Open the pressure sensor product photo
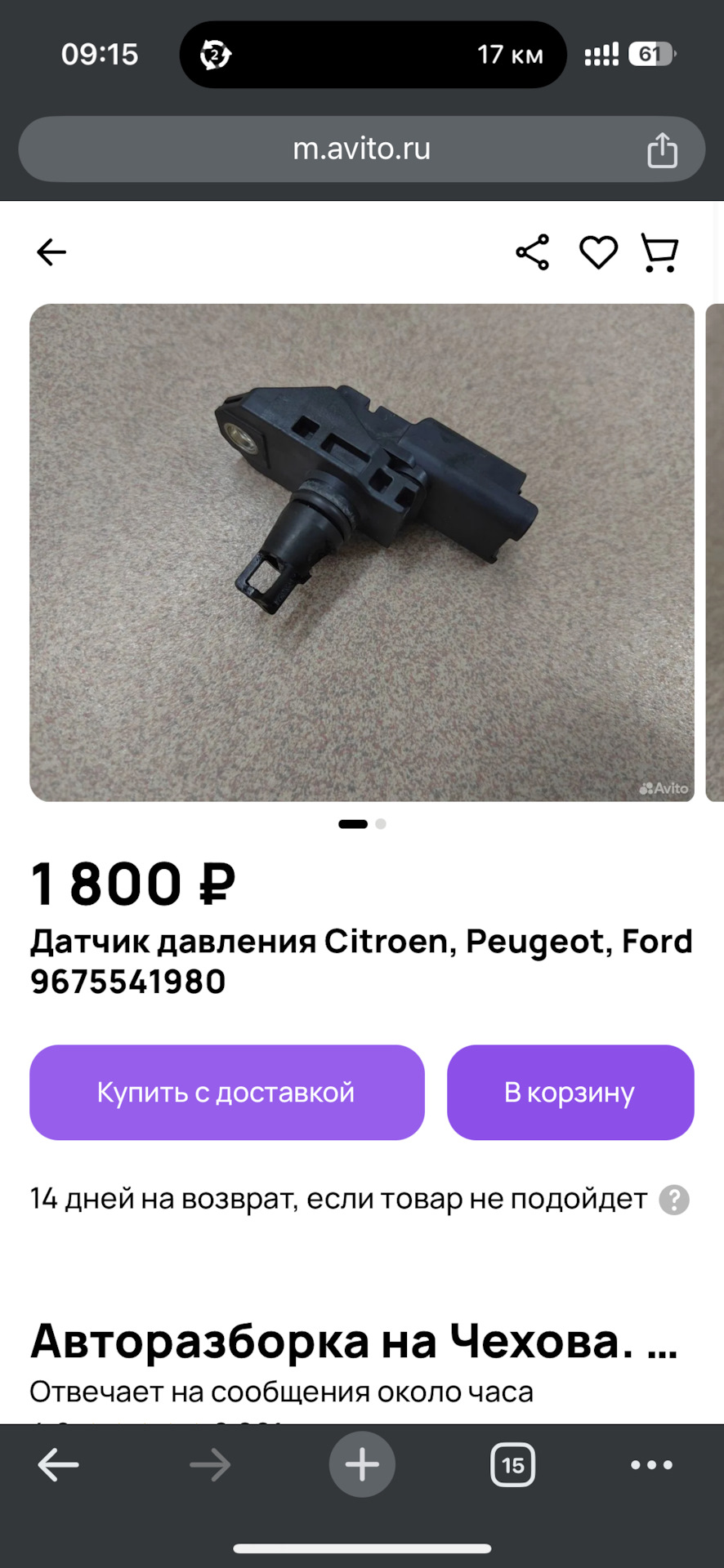 [x=362, y=552]
